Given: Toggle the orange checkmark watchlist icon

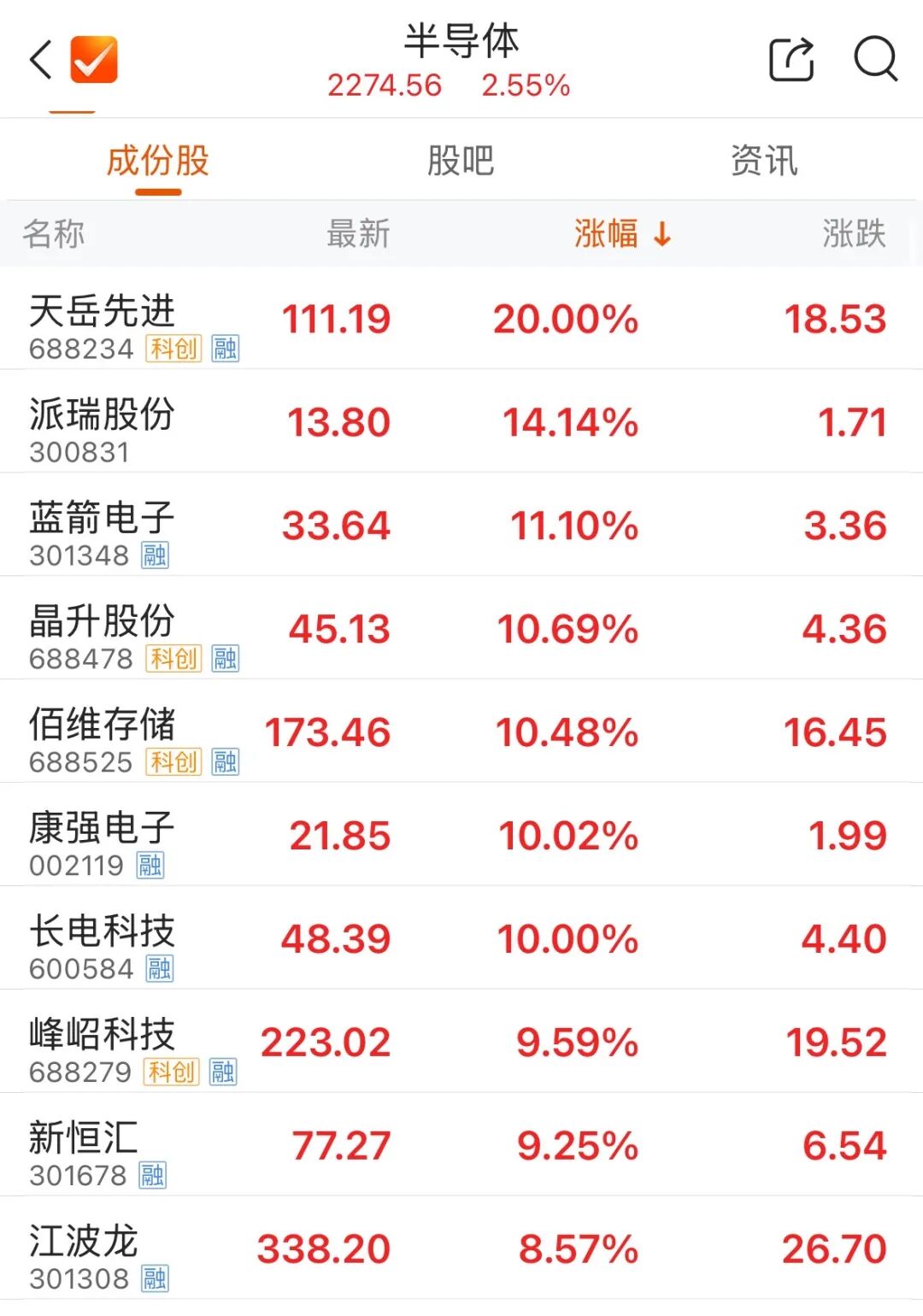Looking at the screenshot, I should click(x=94, y=60).
